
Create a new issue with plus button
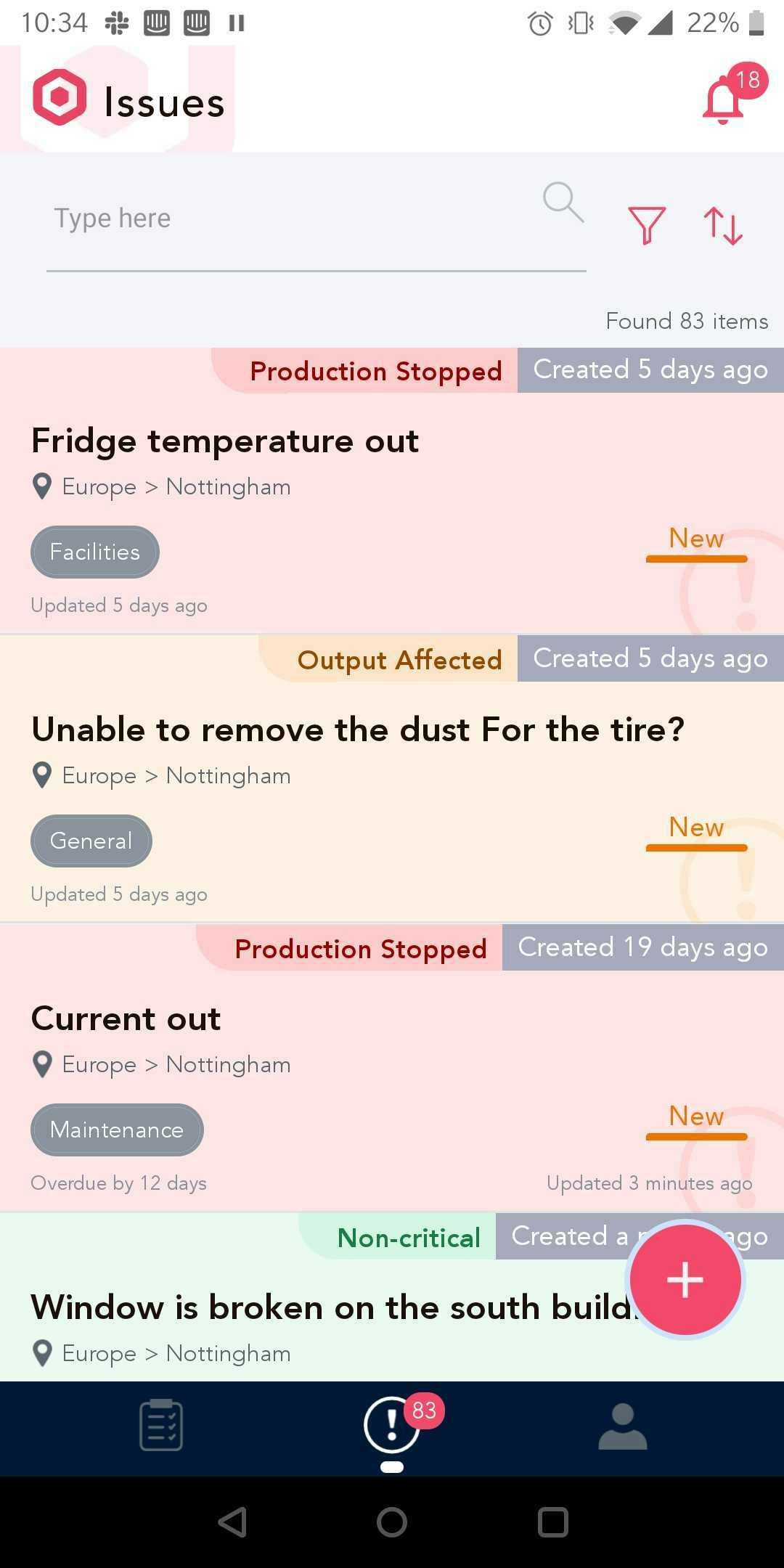(x=685, y=1279)
